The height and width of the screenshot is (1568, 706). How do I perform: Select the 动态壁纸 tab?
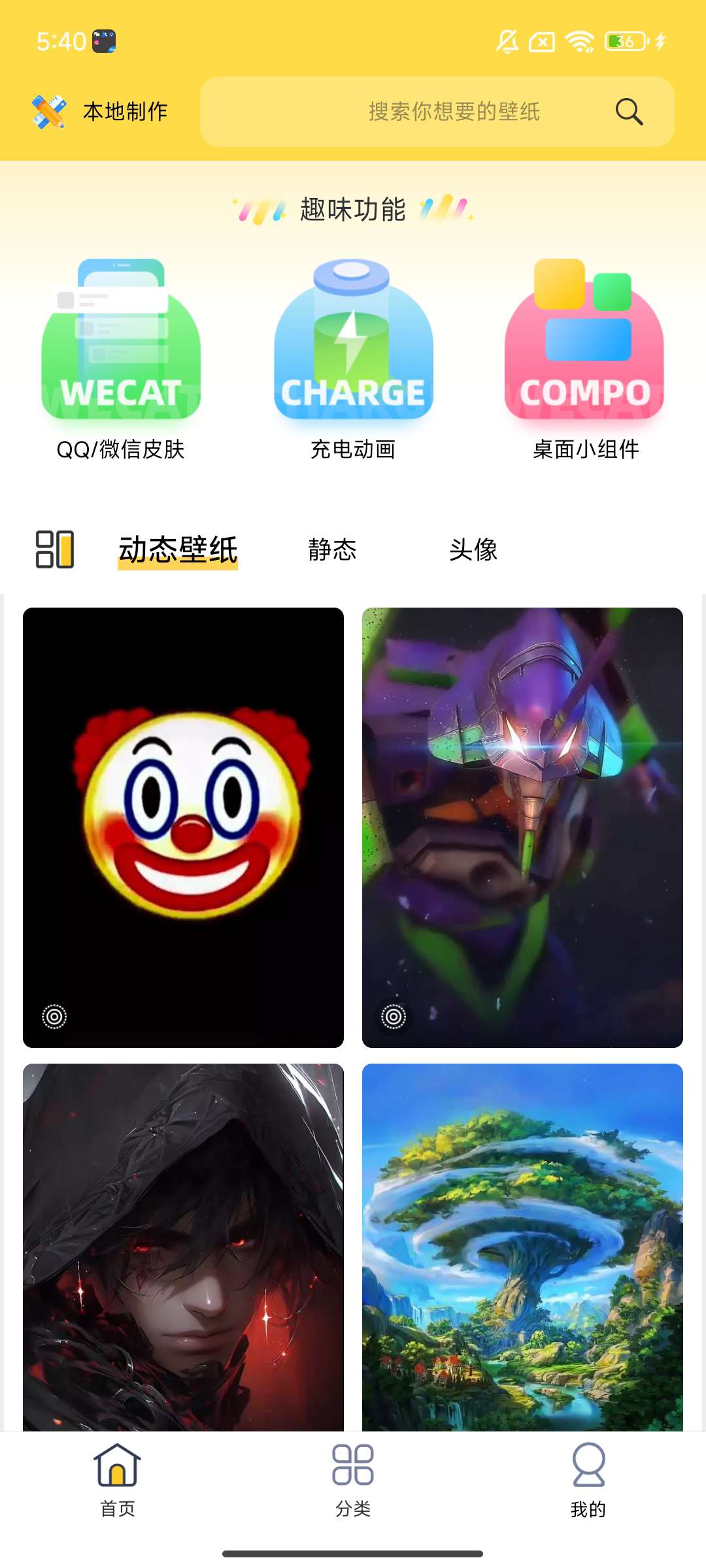[x=178, y=549]
